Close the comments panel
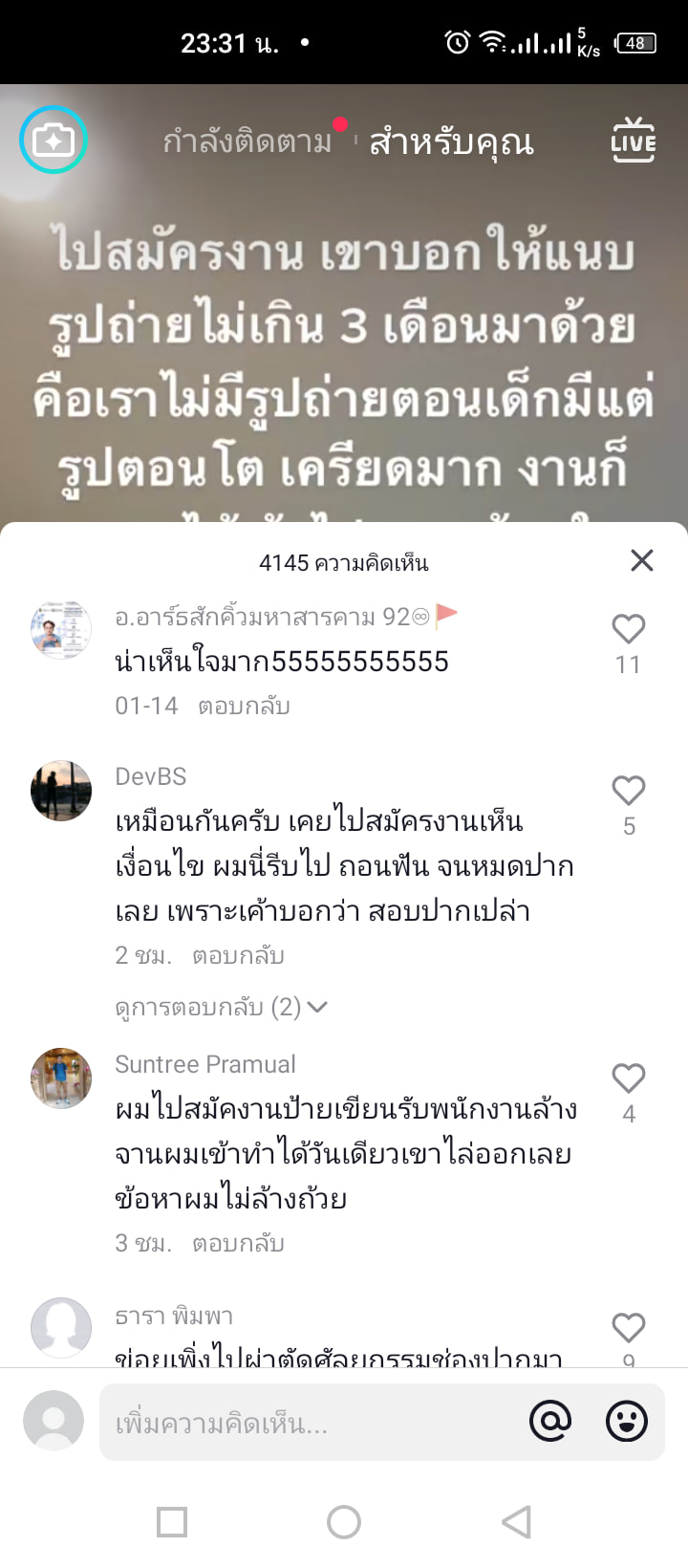Image resolution: width=688 pixels, height=1568 pixels. click(642, 560)
